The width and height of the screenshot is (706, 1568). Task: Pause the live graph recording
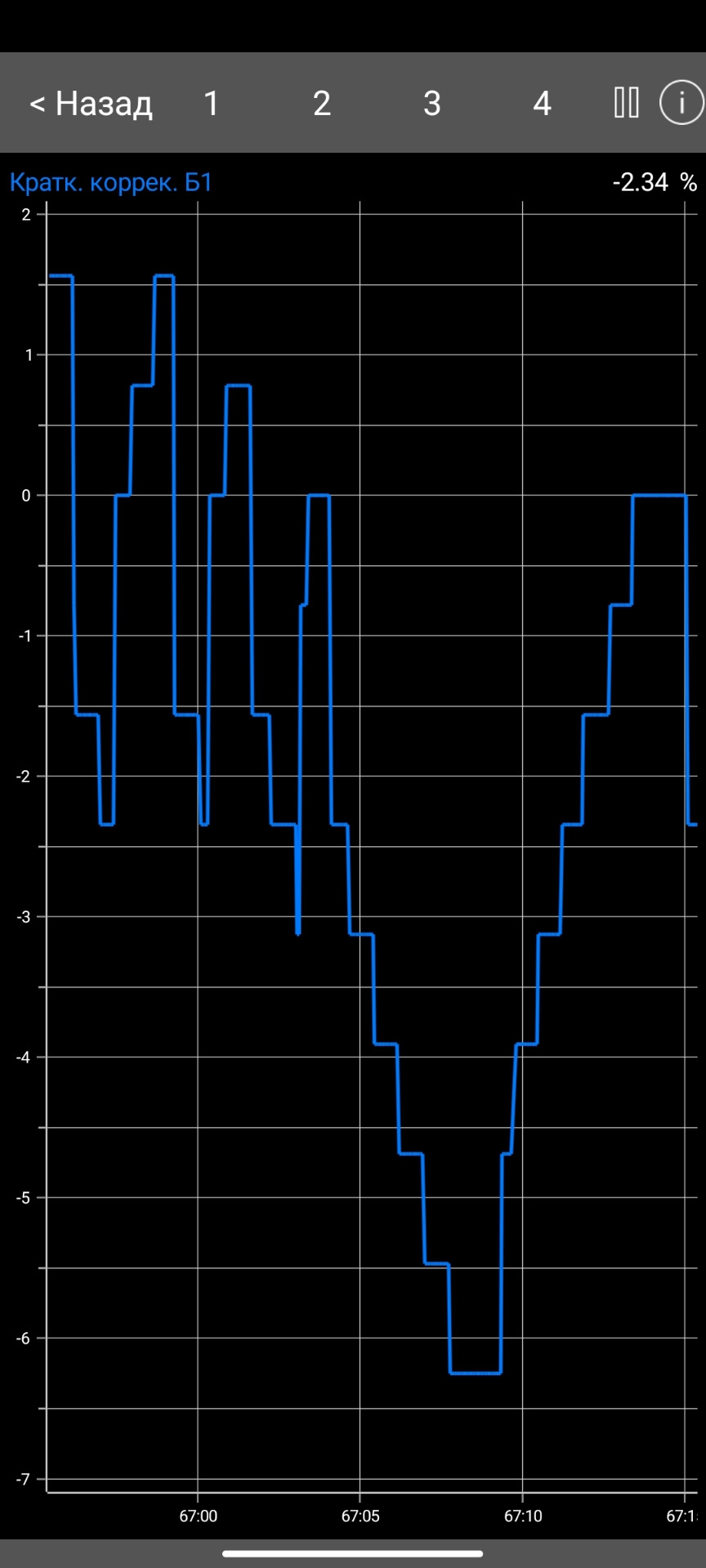click(627, 103)
